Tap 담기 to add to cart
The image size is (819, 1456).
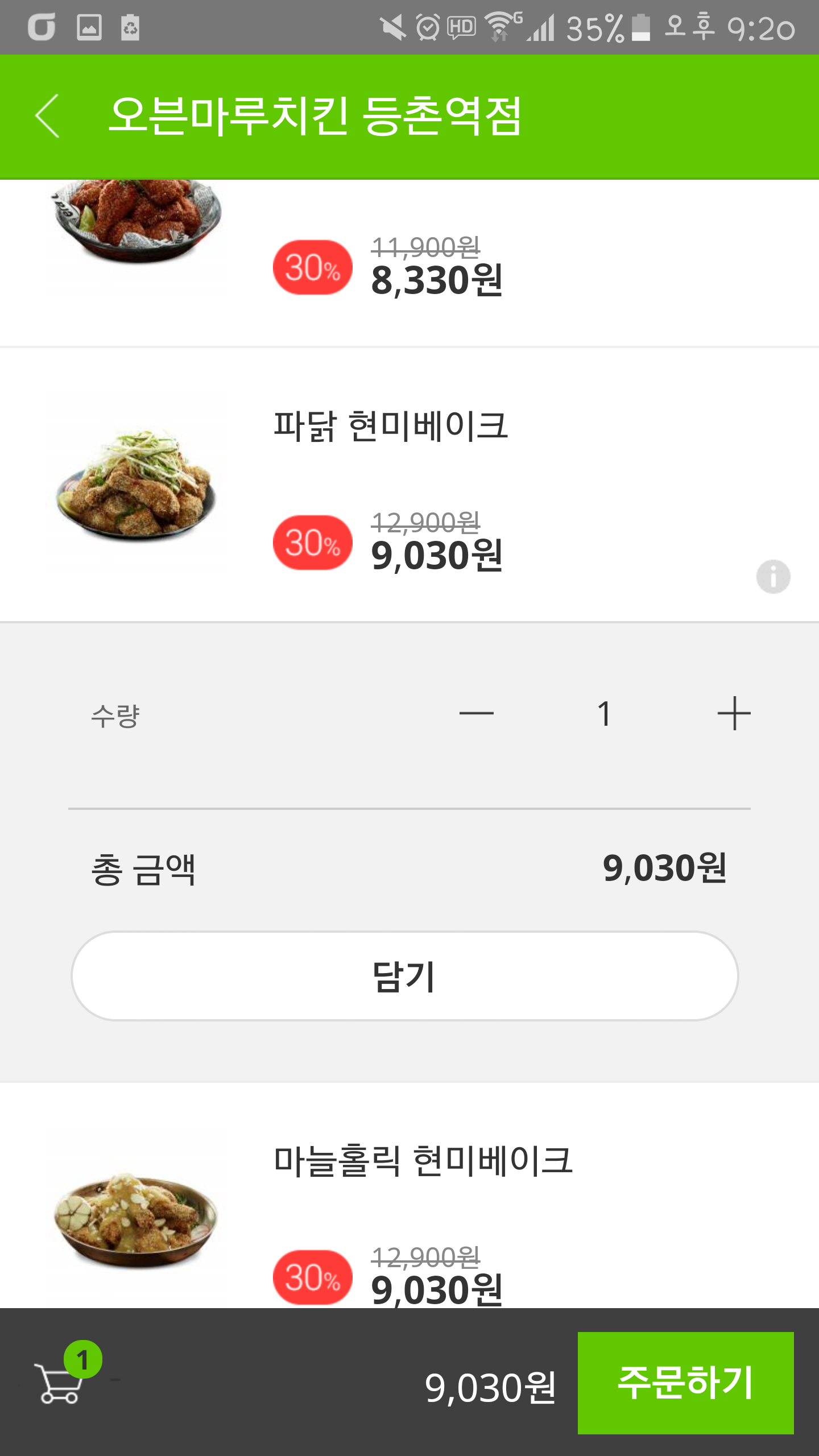[x=404, y=976]
